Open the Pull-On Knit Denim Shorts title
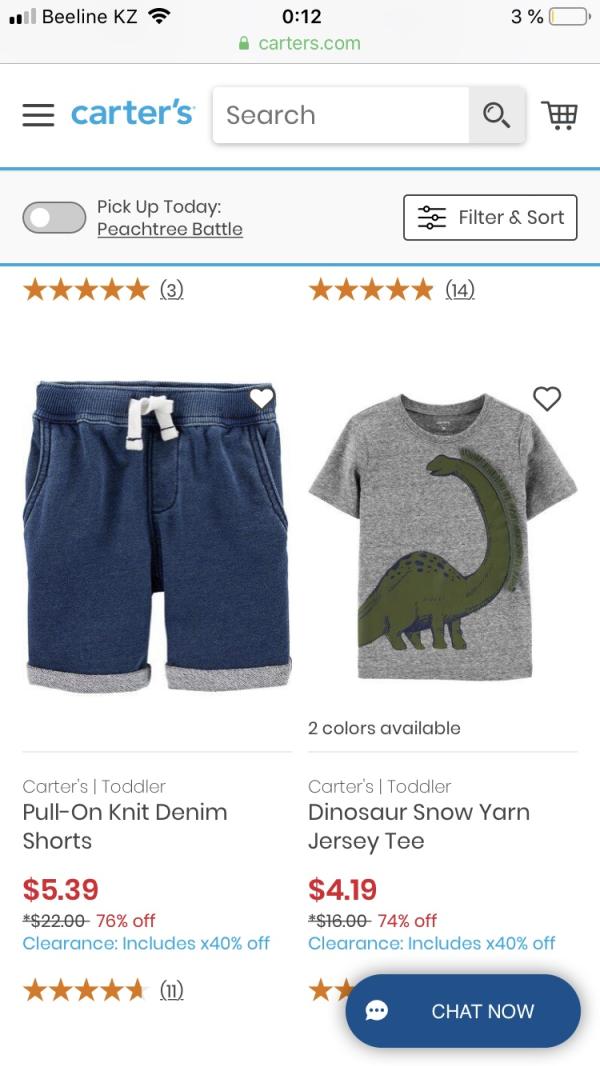 tap(125, 826)
